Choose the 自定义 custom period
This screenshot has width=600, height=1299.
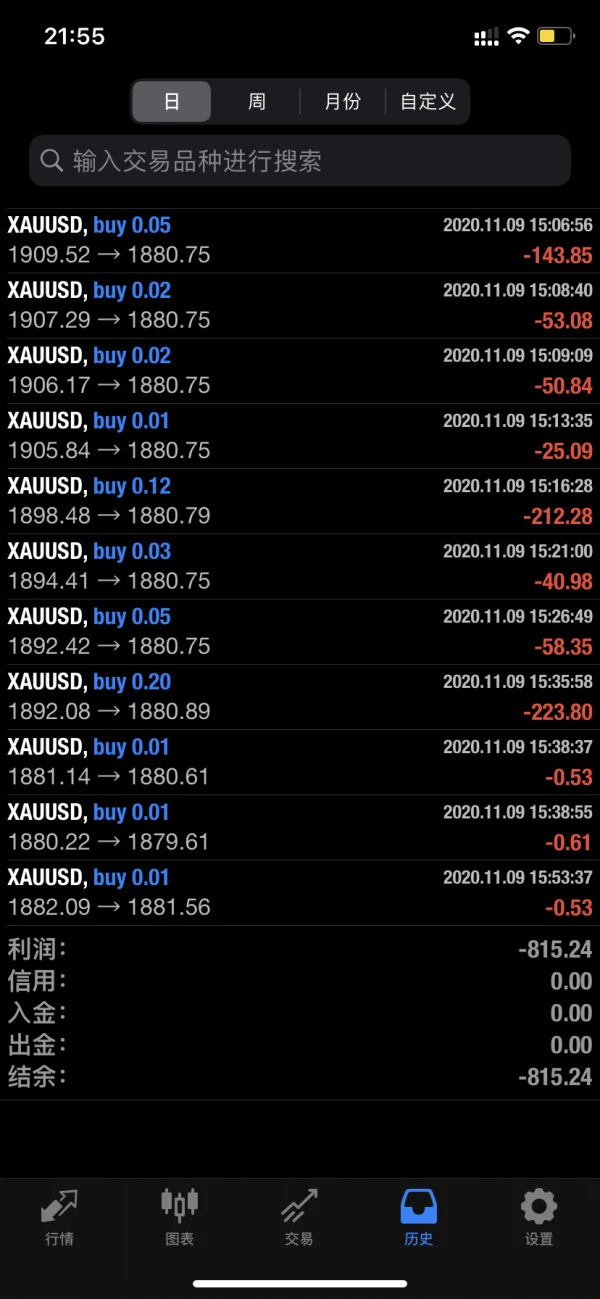(427, 101)
